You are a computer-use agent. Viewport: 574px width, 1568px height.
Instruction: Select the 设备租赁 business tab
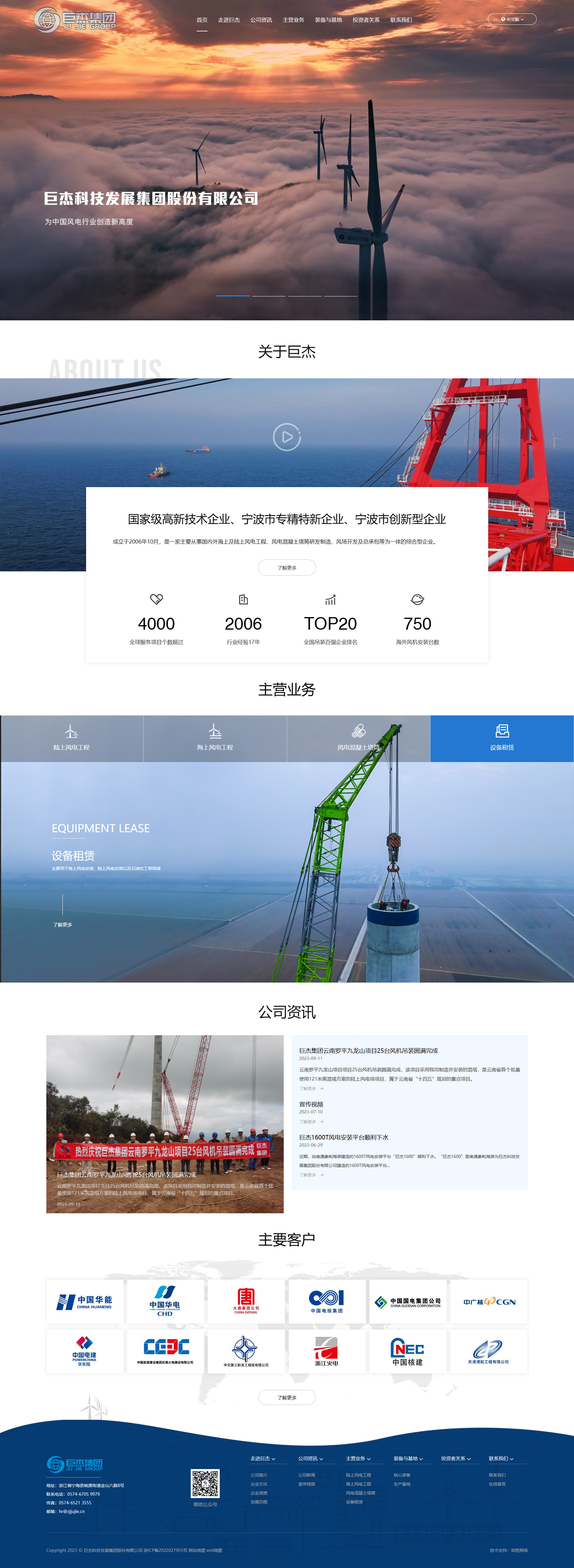(x=502, y=738)
